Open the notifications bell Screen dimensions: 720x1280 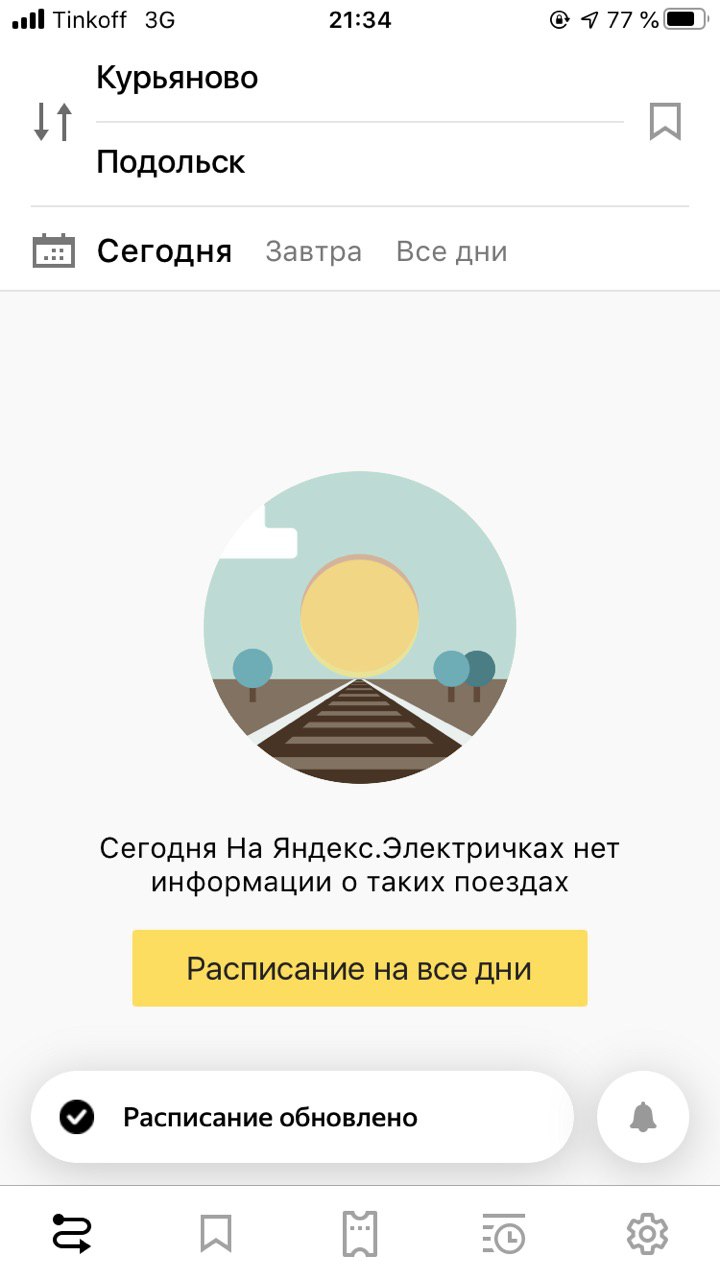pos(643,1117)
